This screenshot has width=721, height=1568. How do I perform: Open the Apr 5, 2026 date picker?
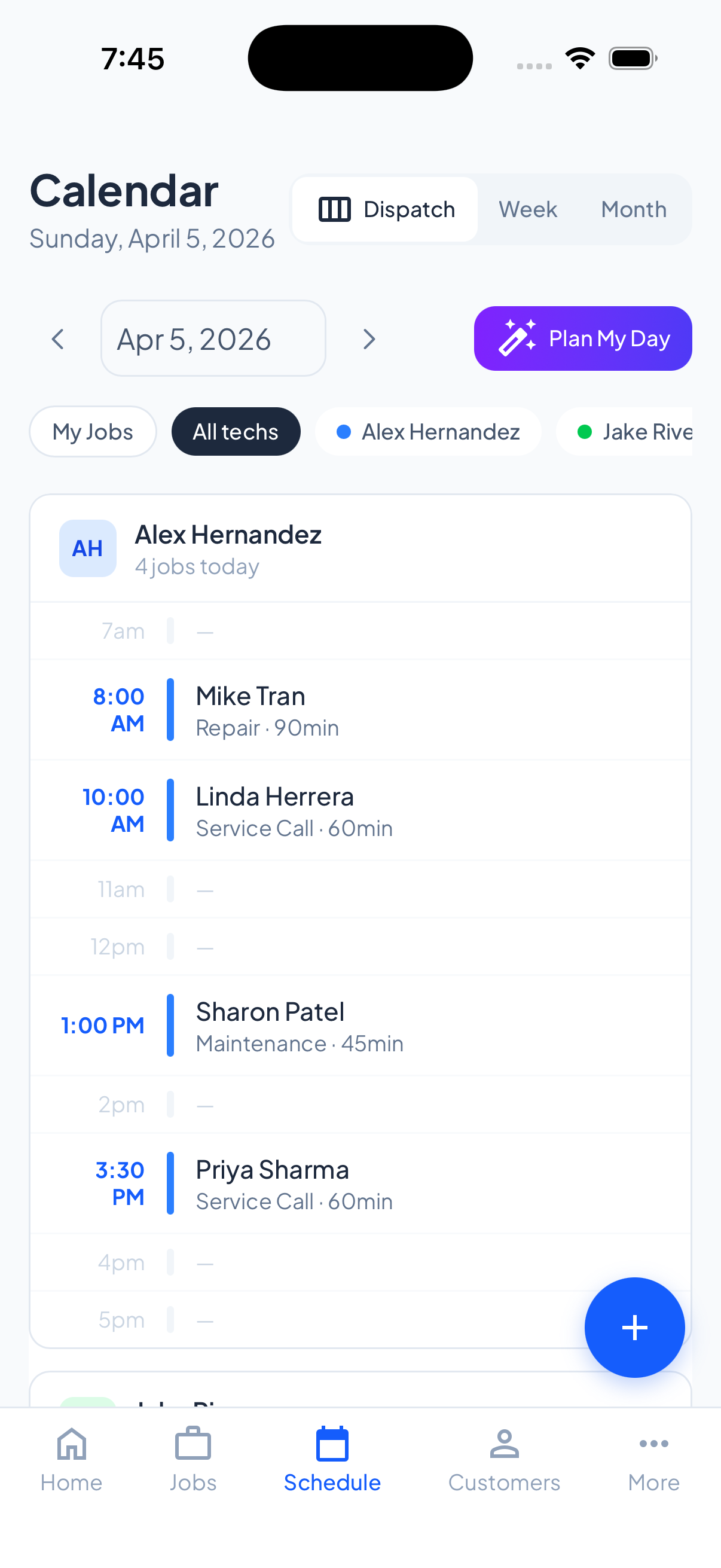pos(213,338)
